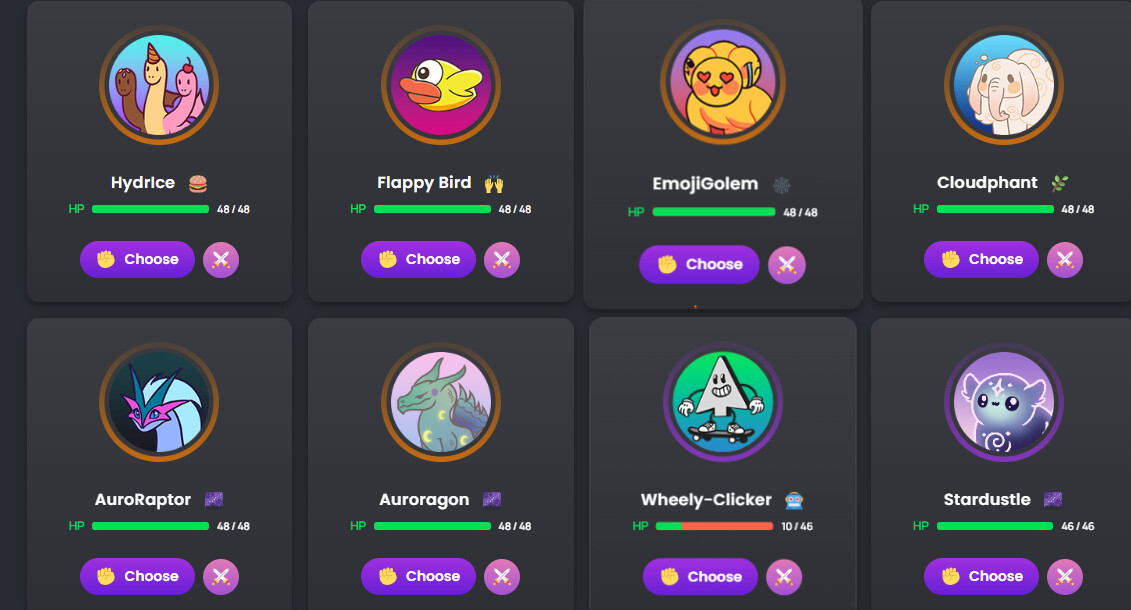The image size is (1131, 610).
Task: Tap the crossed swords icon for AuroRaptor
Action: pos(221,576)
